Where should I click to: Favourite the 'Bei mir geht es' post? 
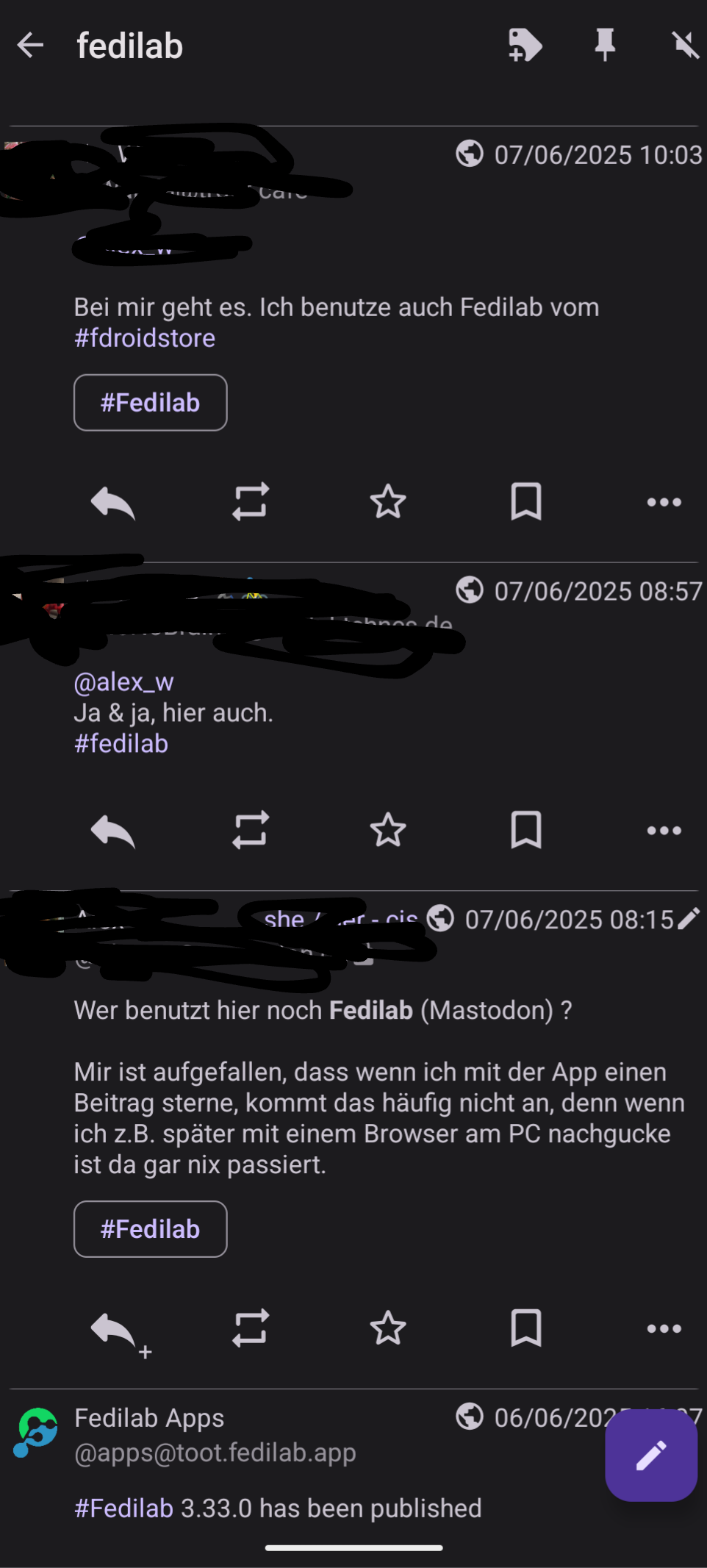pyautogui.click(x=388, y=502)
